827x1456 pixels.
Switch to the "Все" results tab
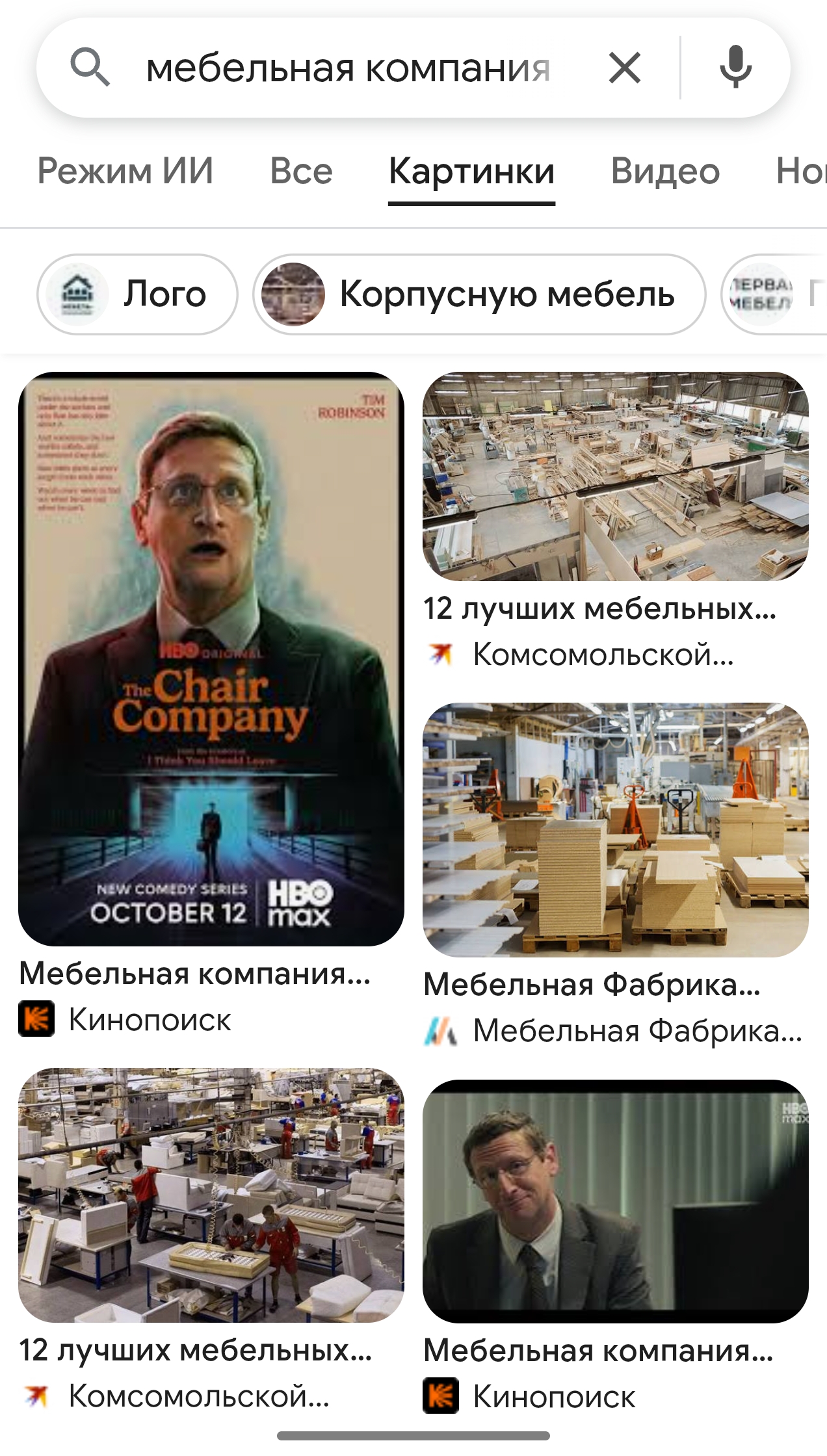click(x=301, y=172)
